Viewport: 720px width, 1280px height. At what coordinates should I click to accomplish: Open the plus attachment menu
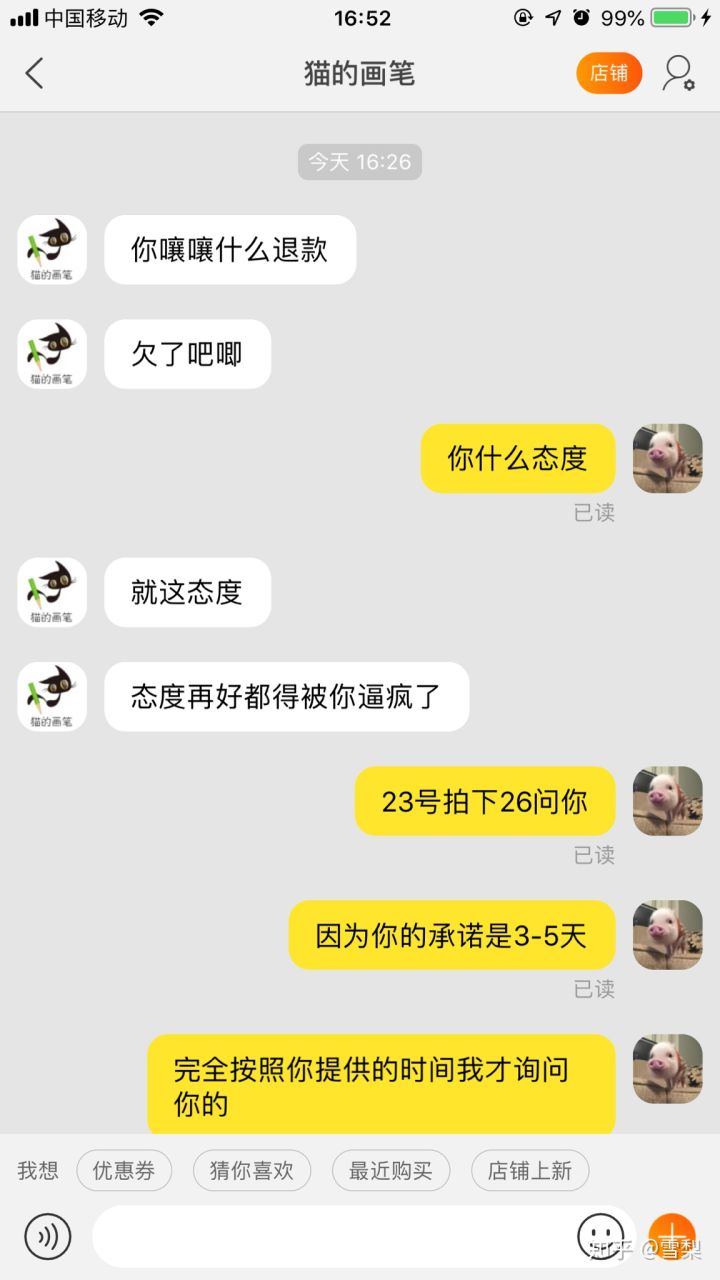pos(672,1237)
